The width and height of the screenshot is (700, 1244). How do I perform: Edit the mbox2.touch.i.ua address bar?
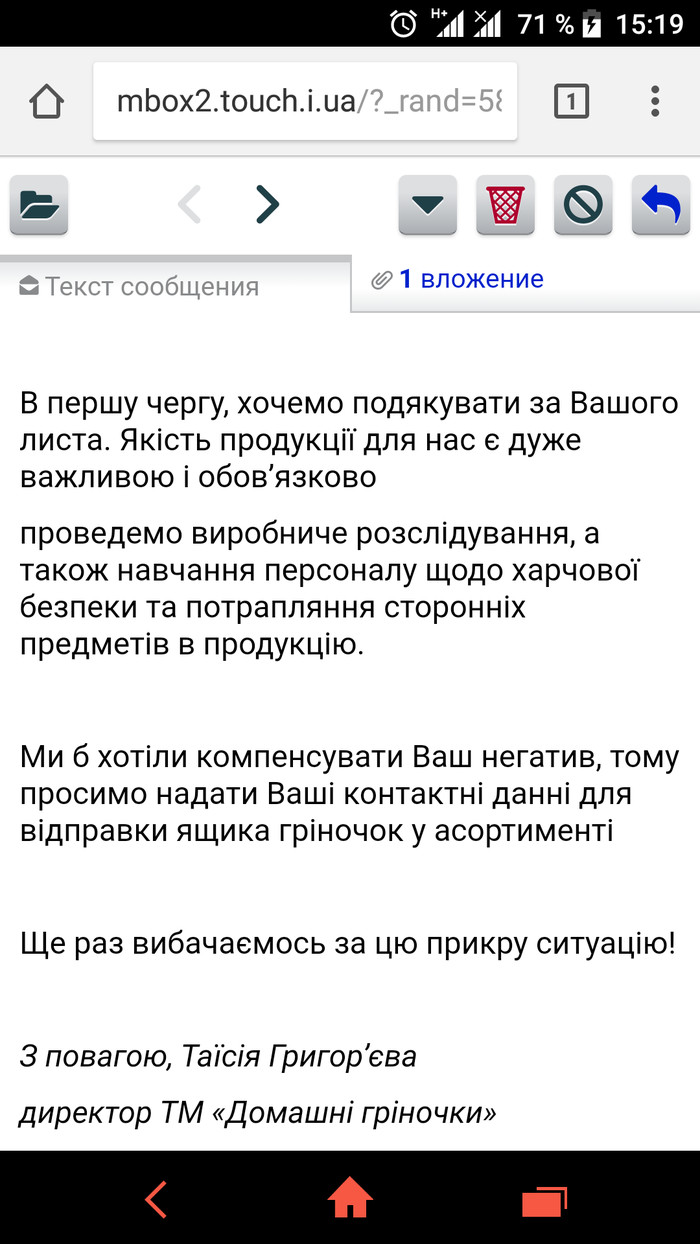[305, 102]
